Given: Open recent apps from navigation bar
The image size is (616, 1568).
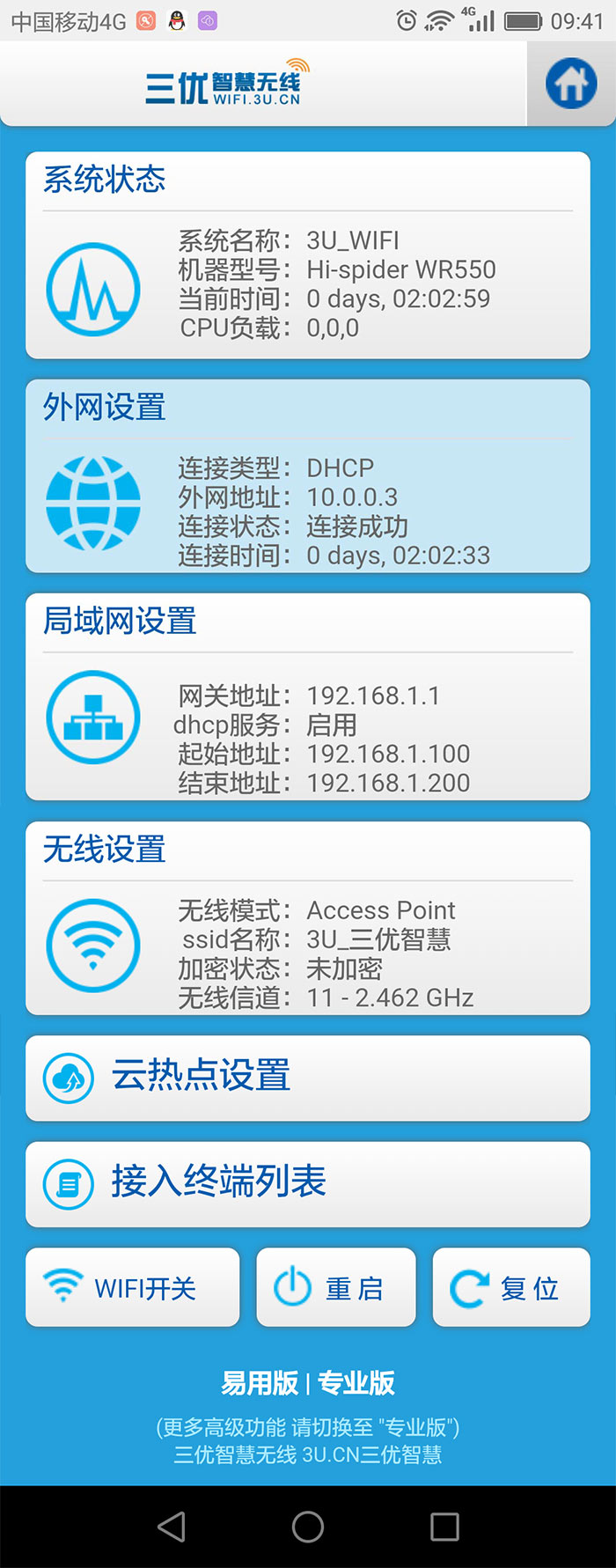Looking at the screenshot, I should (444, 1527).
